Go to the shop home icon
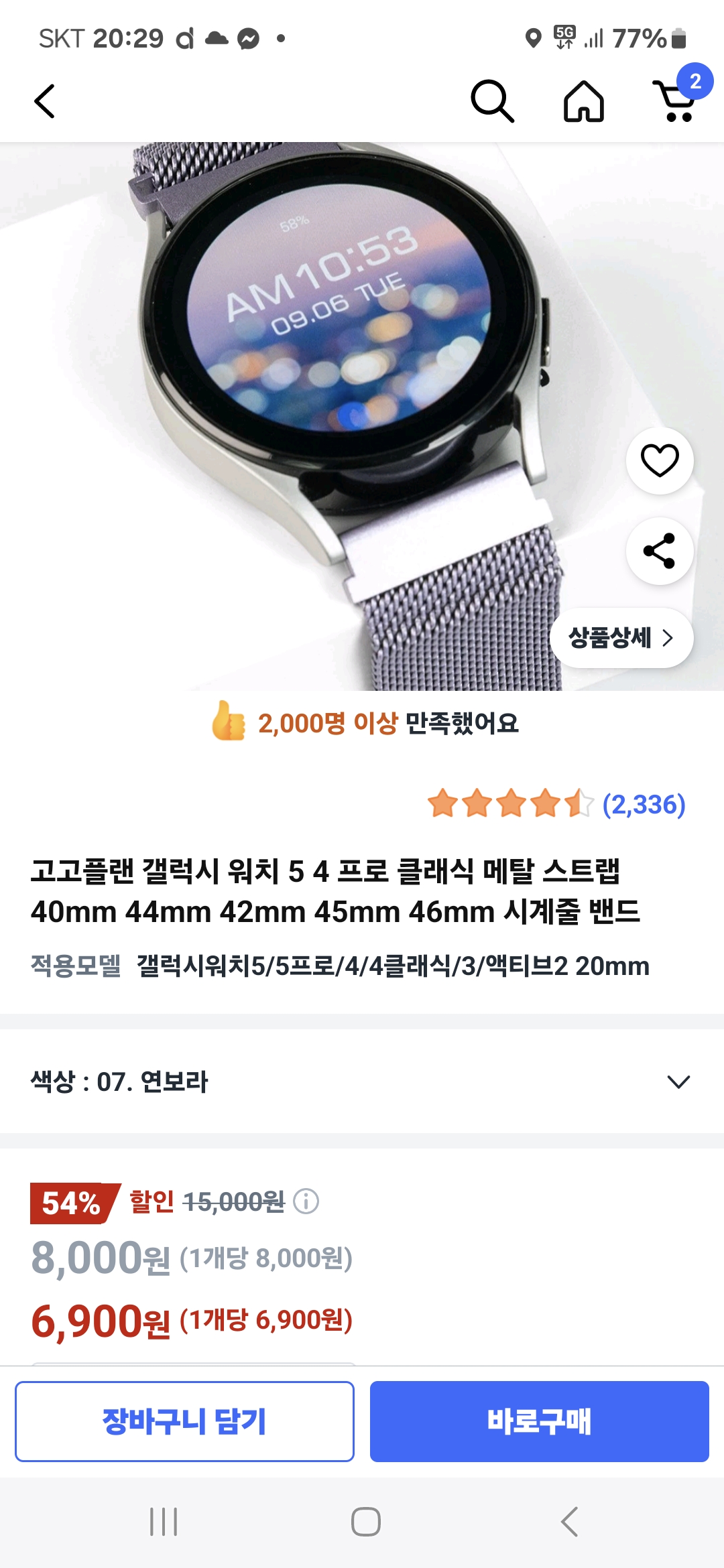The height and width of the screenshot is (1568, 724). pyautogui.click(x=583, y=102)
